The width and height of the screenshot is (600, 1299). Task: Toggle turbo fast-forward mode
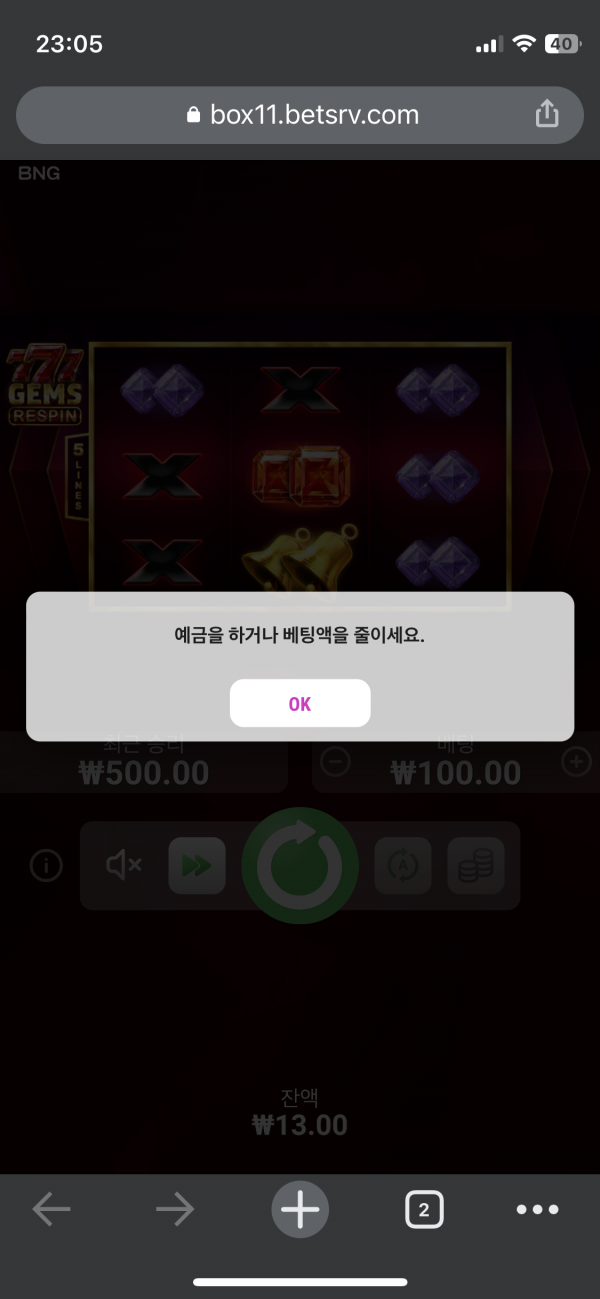click(197, 866)
